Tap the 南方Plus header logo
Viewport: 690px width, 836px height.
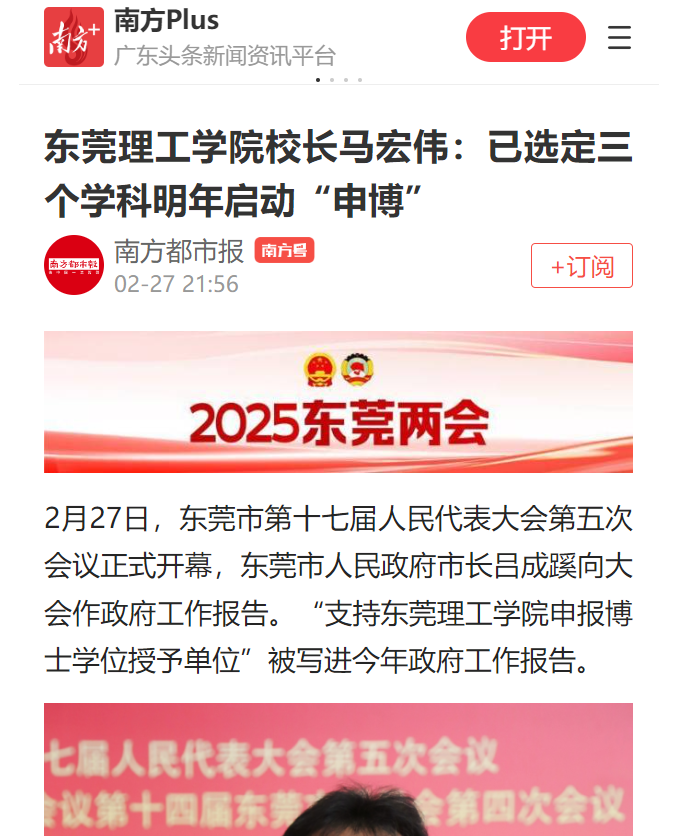pos(74,37)
